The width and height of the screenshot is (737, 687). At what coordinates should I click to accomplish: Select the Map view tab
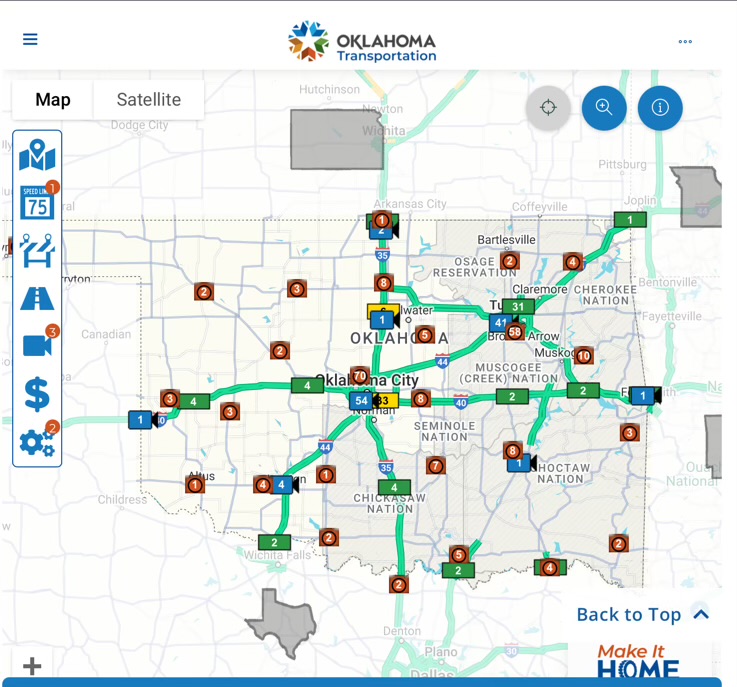pyautogui.click(x=53, y=99)
